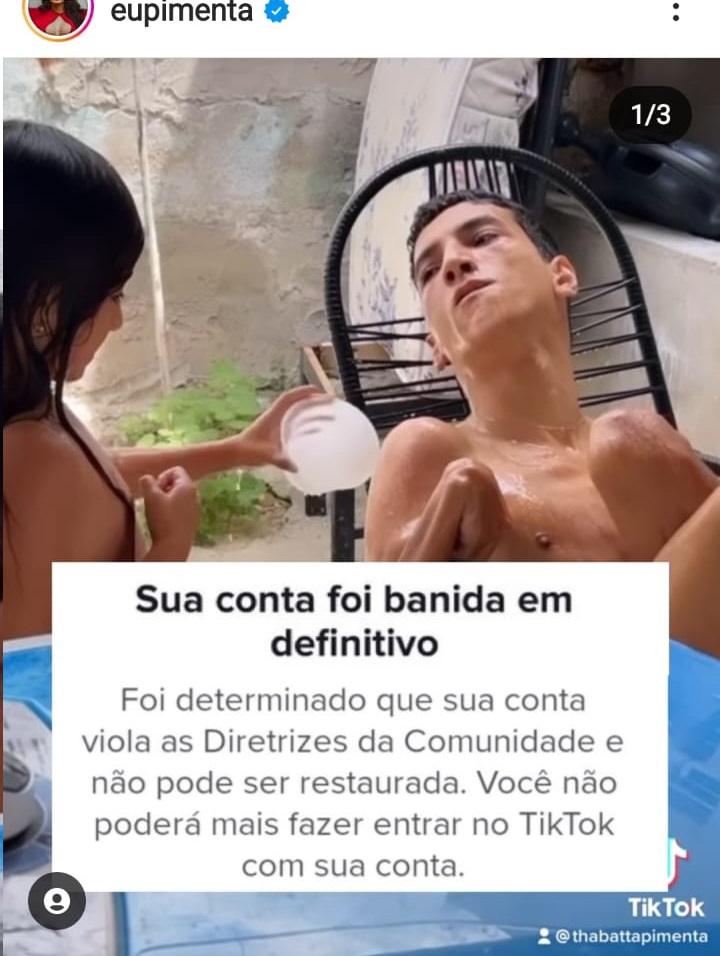The width and height of the screenshot is (720, 956).
Task: View eupimenta's profile picture story
Action: [x=58, y=14]
